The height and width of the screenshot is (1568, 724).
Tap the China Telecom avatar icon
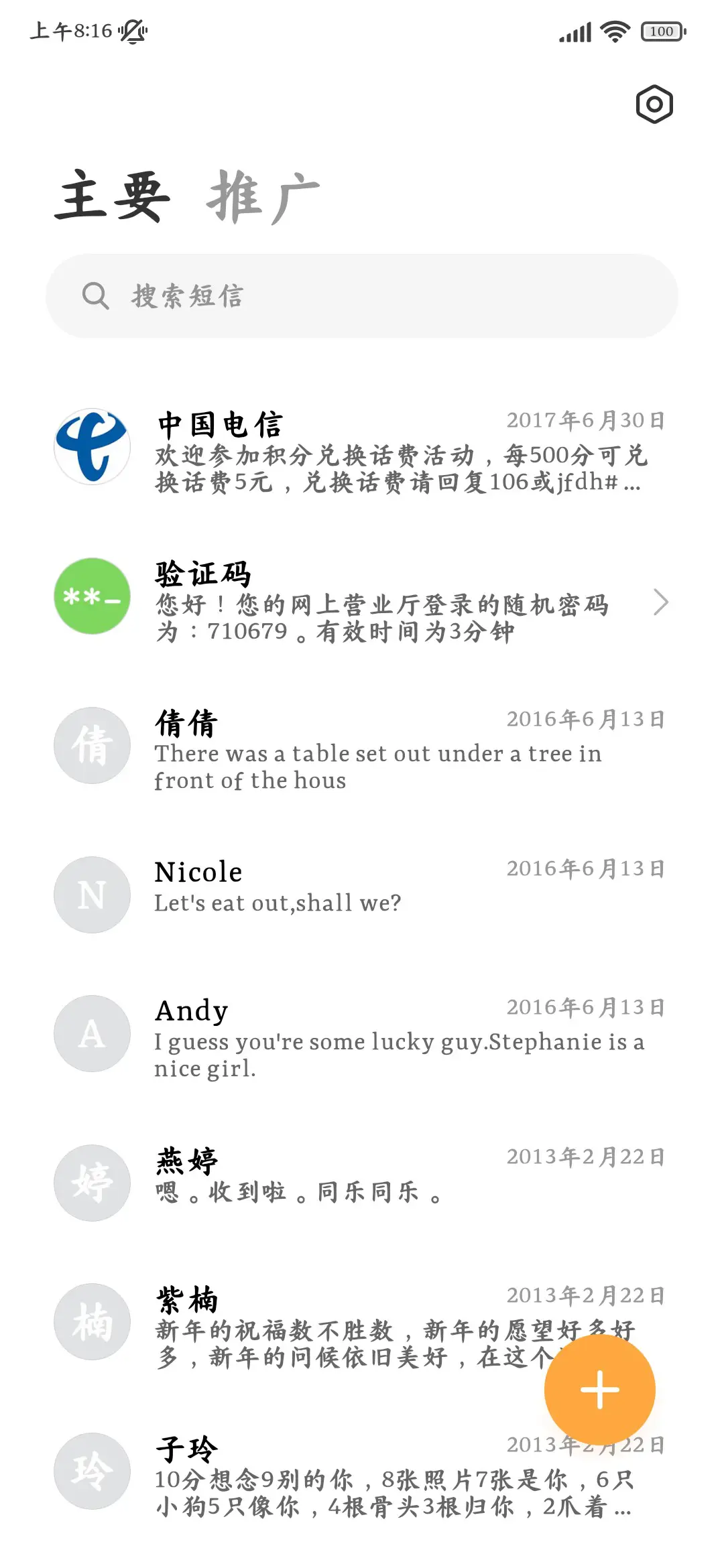click(92, 446)
